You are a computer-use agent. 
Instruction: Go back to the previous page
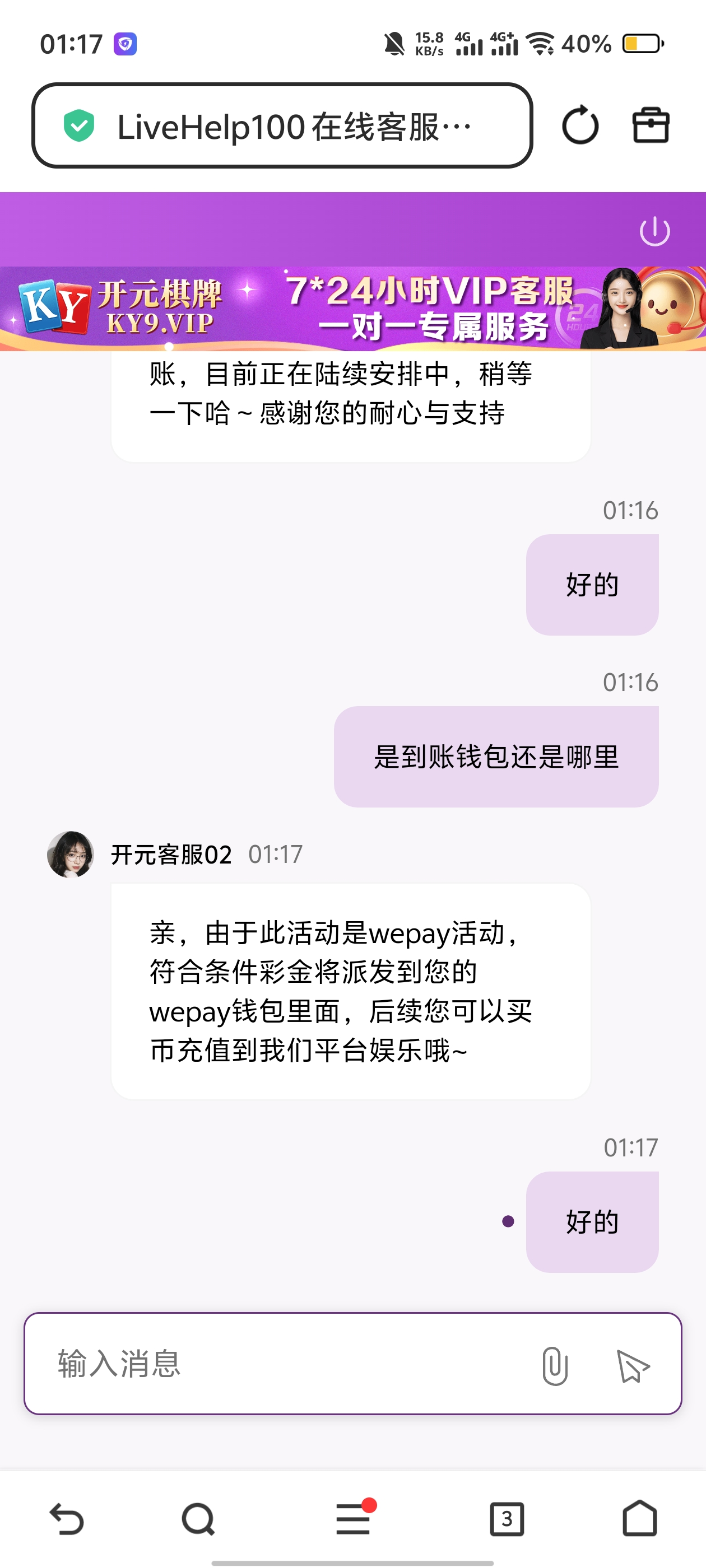tap(66, 1519)
